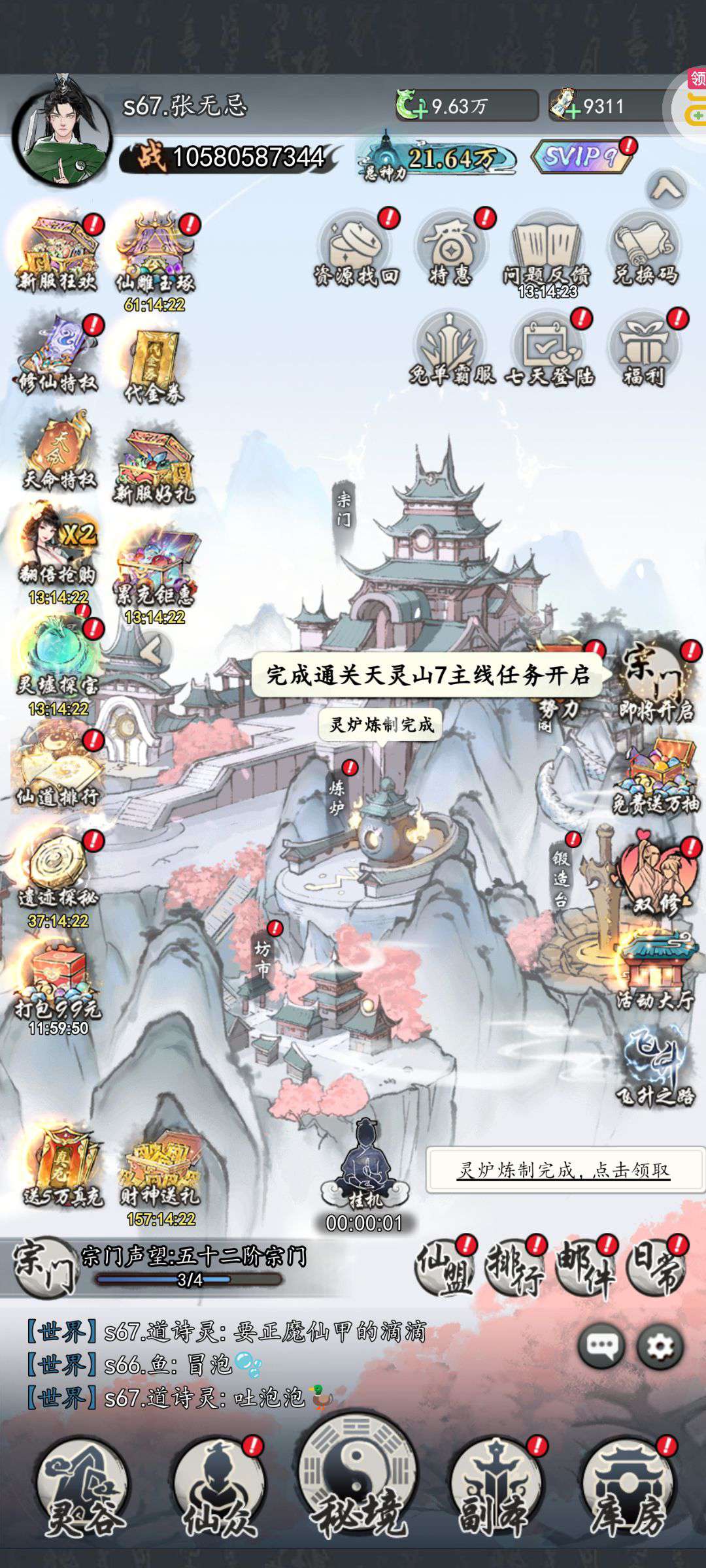Claim via 灵炉炼制完成，点击领取 link
Viewport: 706px width, 1568px height.
(x=564, y=1169)
